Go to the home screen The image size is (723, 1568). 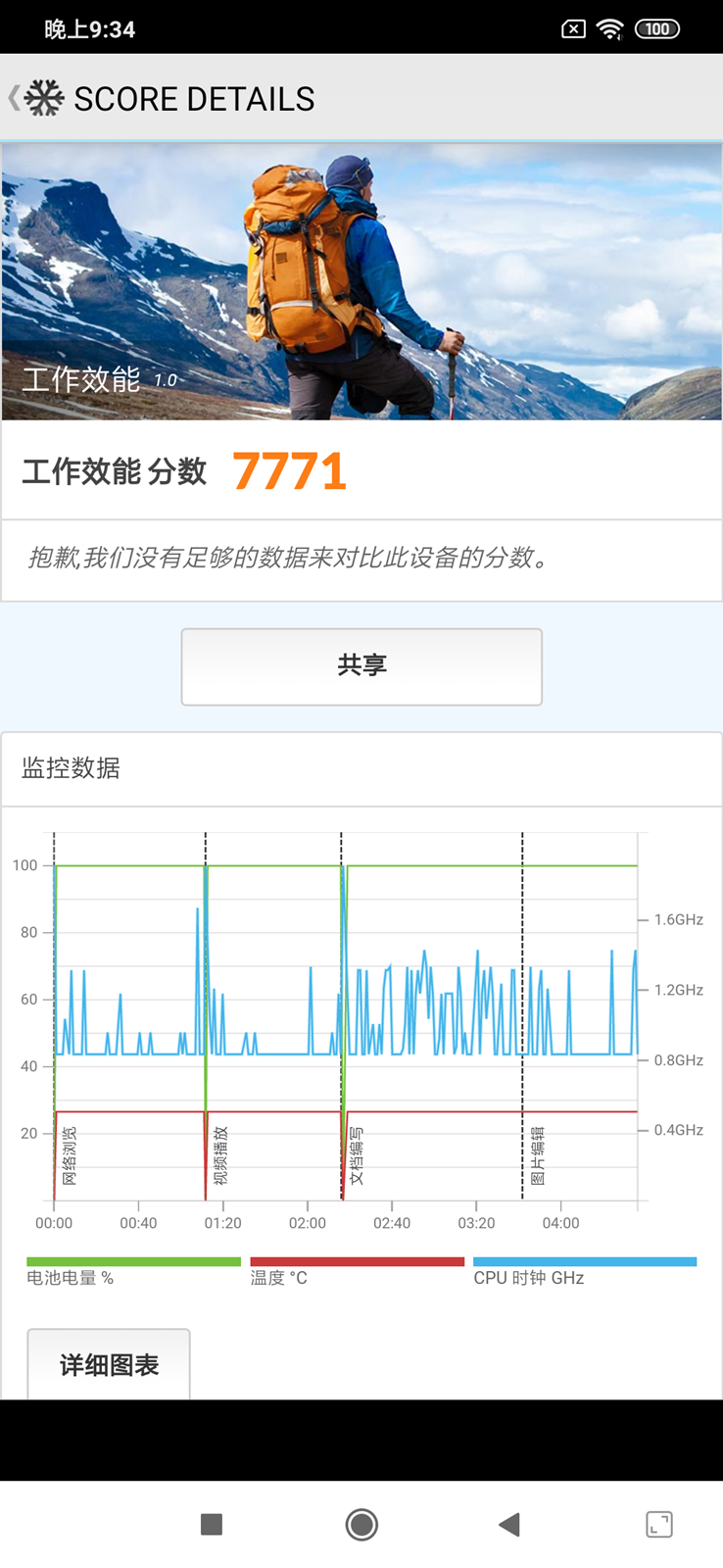(x=361, y=1524)
